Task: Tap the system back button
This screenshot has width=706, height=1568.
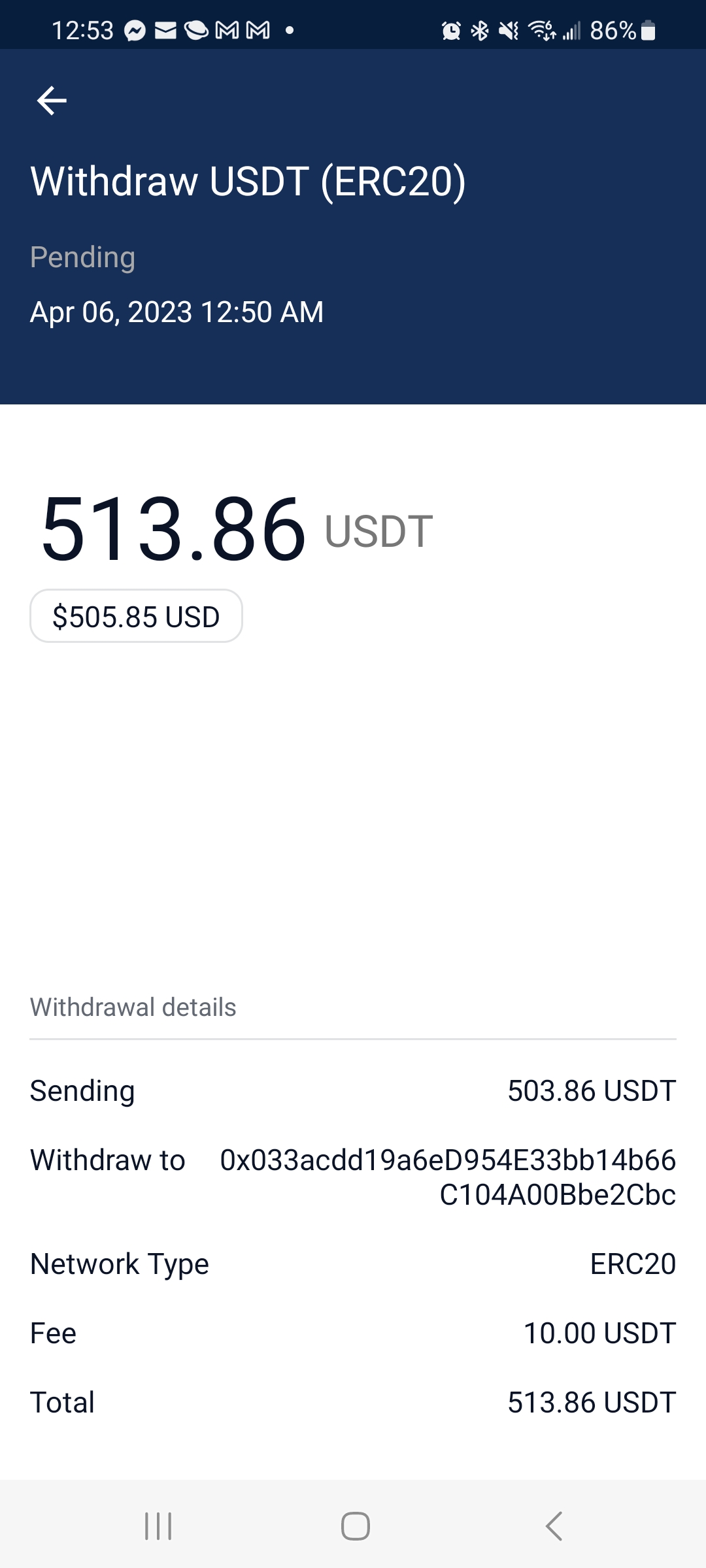Action: [x=554, y=1526]
